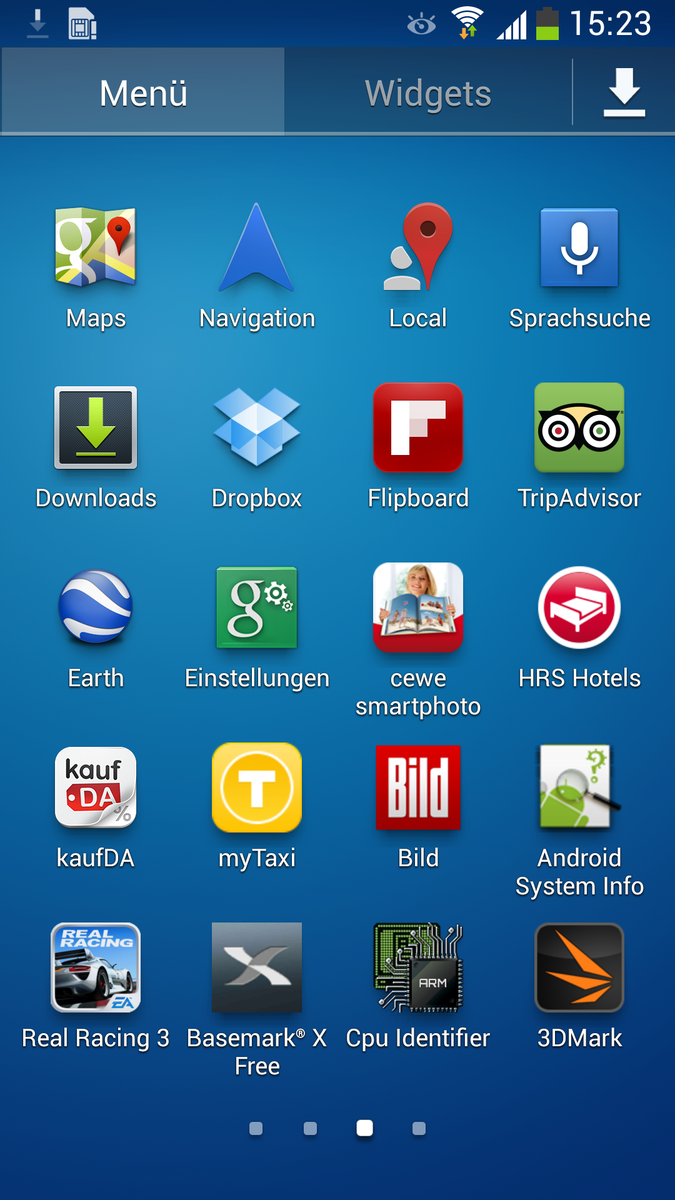
Task: Select the Menü tab
Action: coord(143,93)
